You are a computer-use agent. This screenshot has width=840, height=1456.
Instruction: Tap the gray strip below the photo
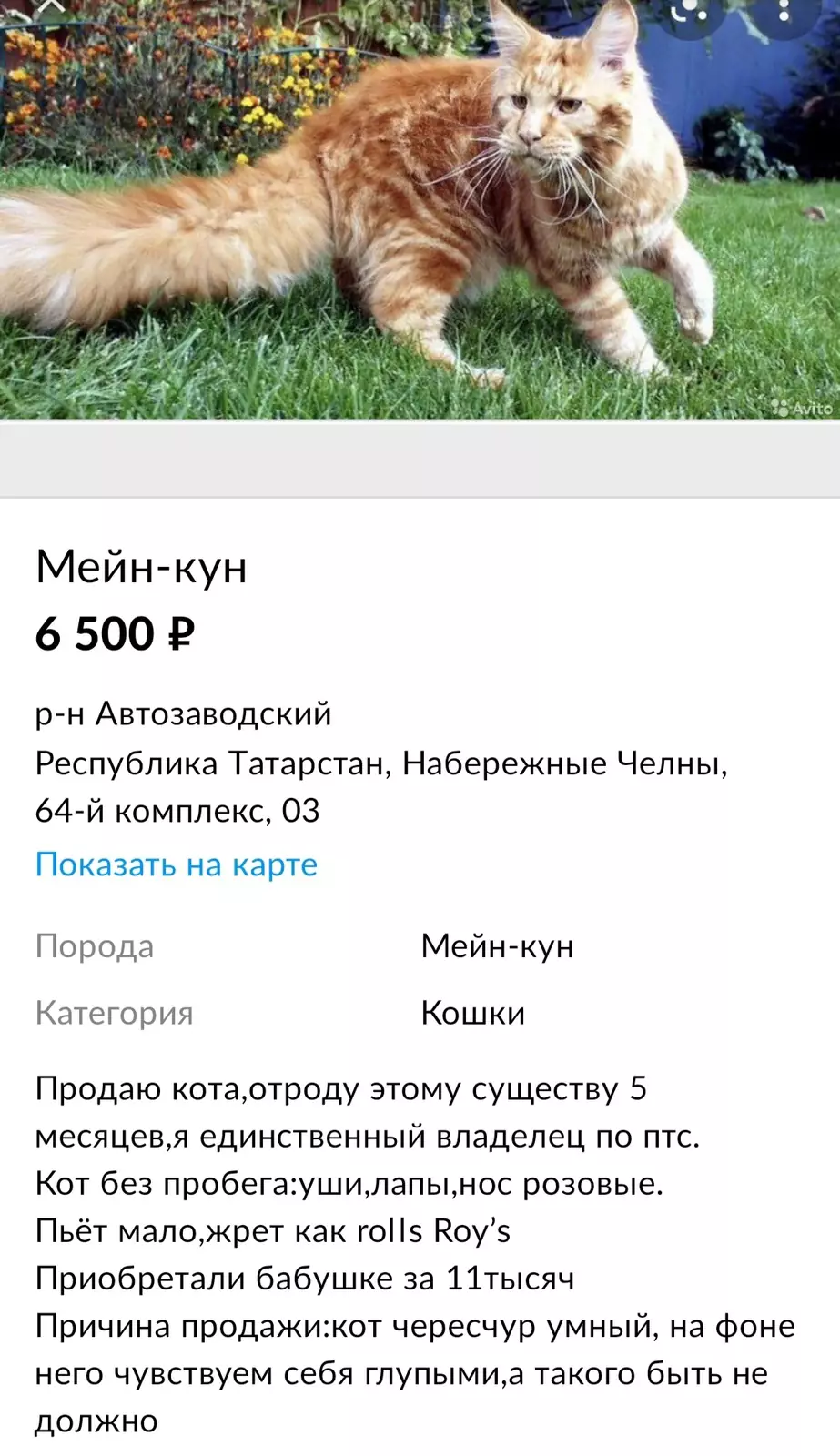point(419,460)
